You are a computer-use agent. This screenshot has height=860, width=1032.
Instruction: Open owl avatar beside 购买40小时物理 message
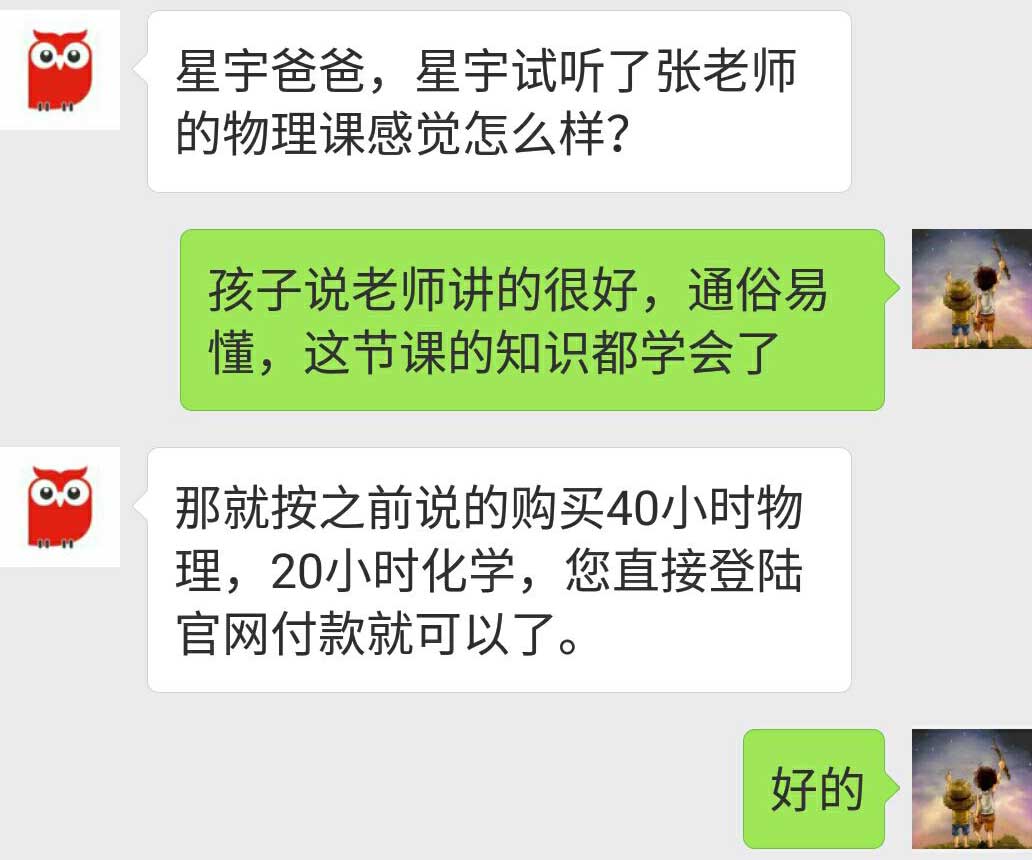pyautogui.click(x=60, y=507)
